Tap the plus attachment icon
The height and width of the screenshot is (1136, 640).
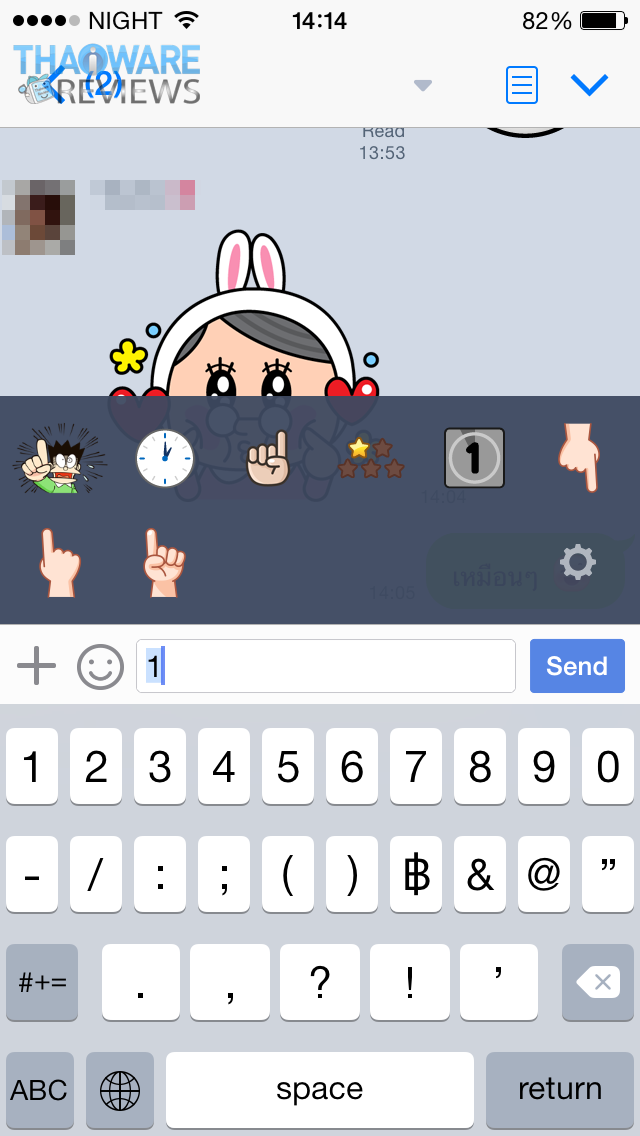click(x=36, y=666)
